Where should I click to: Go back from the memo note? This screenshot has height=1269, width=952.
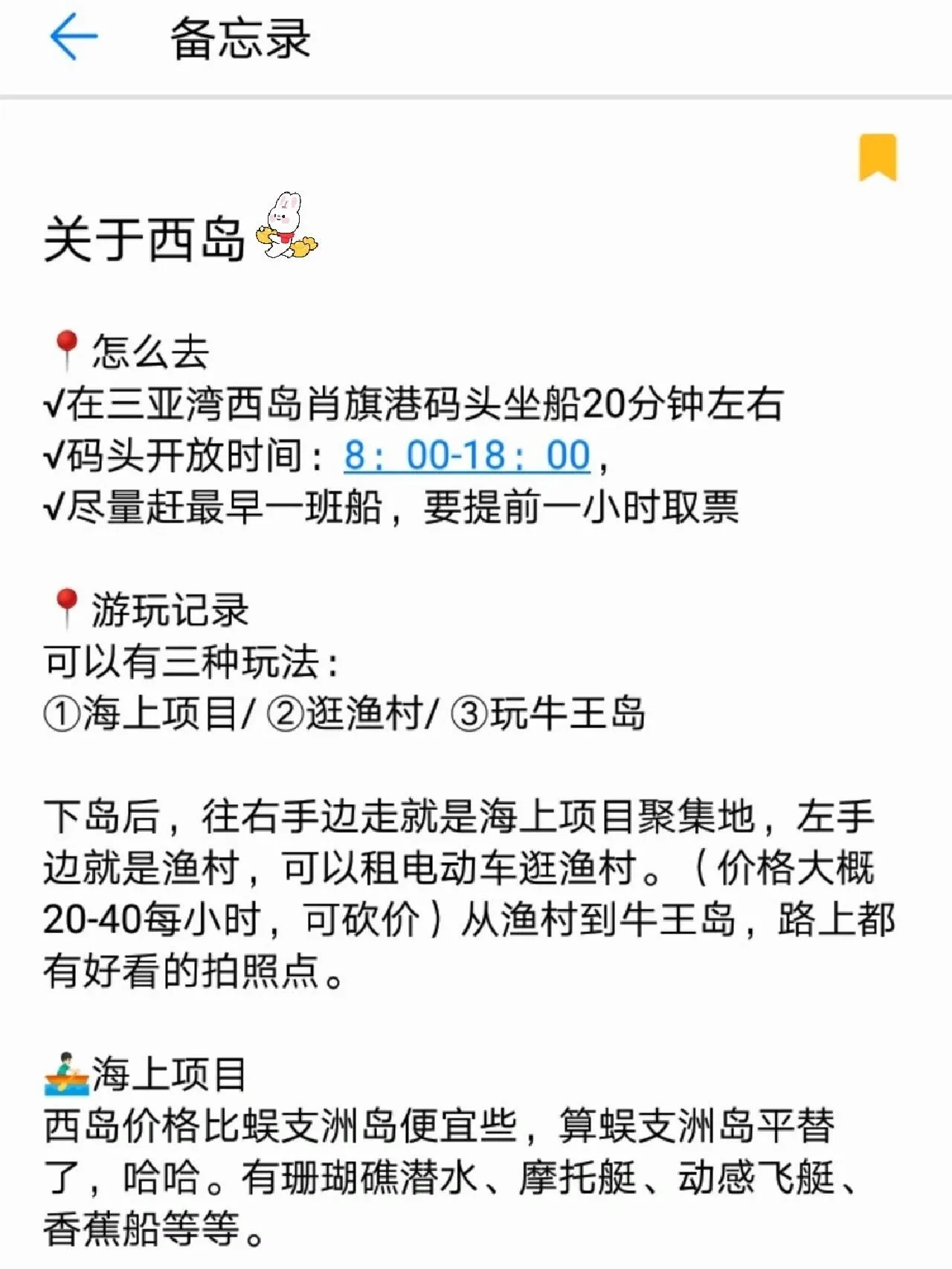click(74, 37)
